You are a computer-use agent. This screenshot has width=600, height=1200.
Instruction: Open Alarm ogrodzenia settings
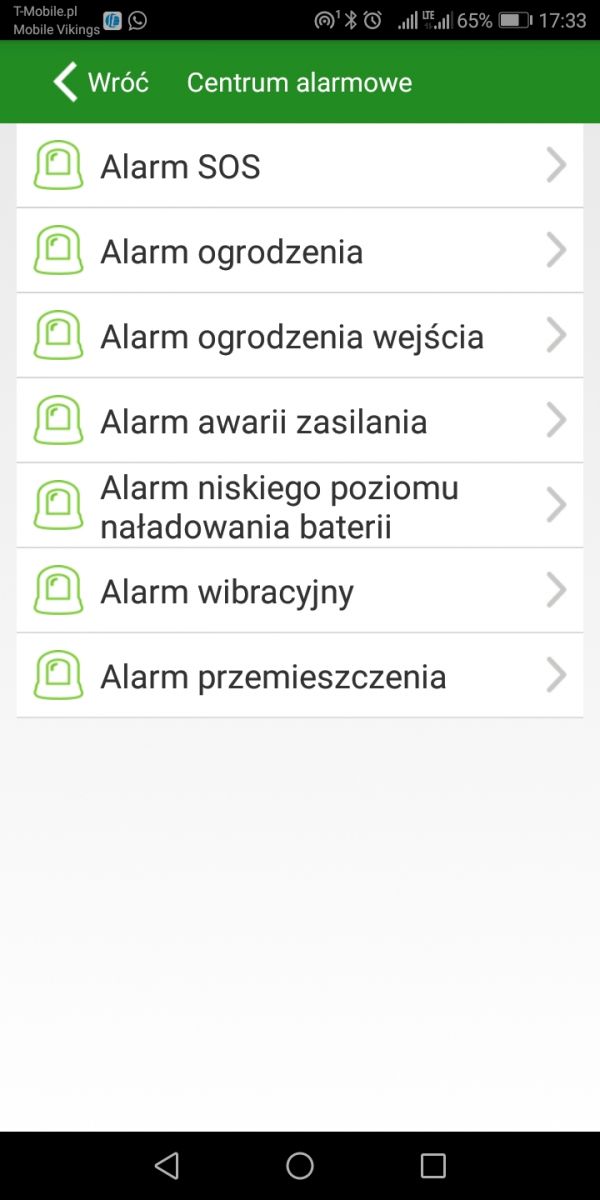coord(300,251)
